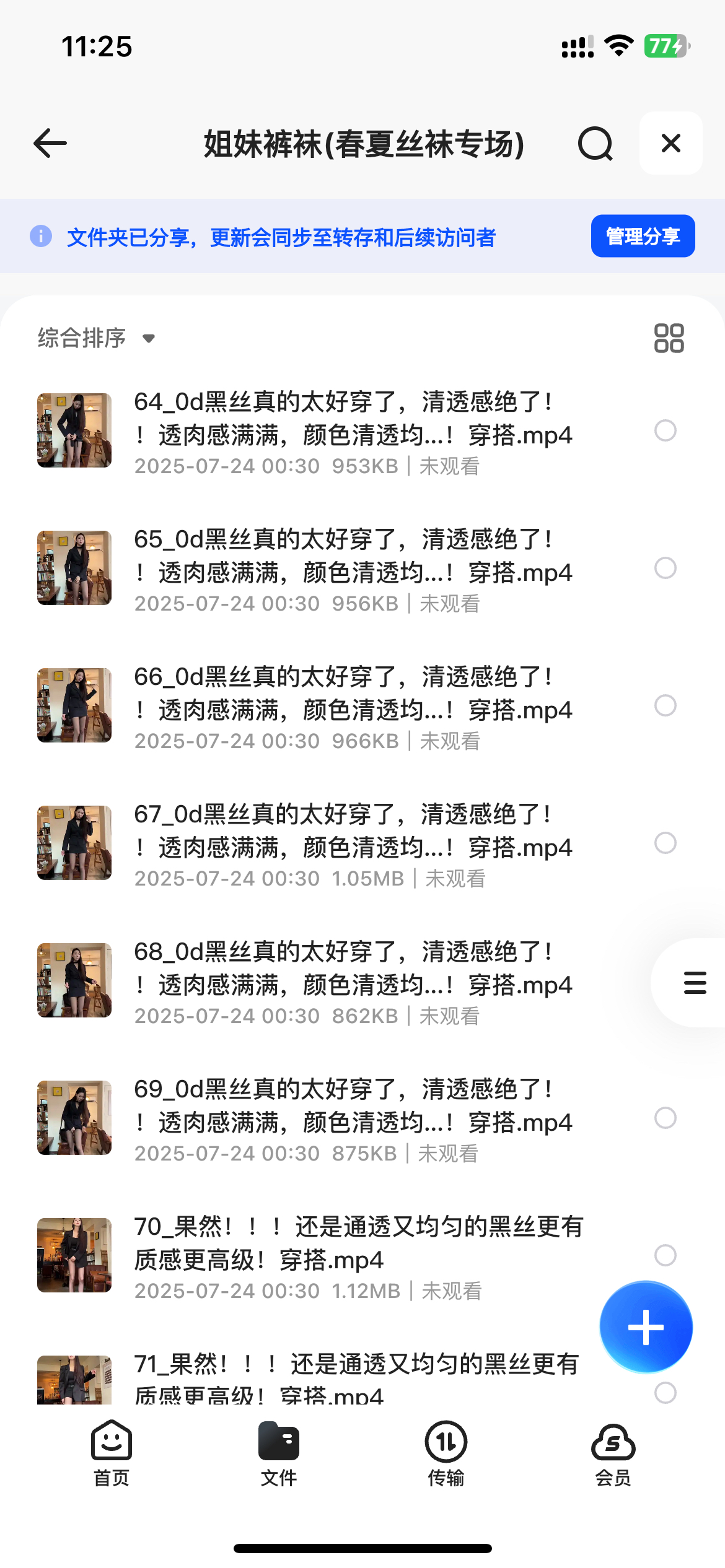Switch to grid view layout

pos(669,338)
